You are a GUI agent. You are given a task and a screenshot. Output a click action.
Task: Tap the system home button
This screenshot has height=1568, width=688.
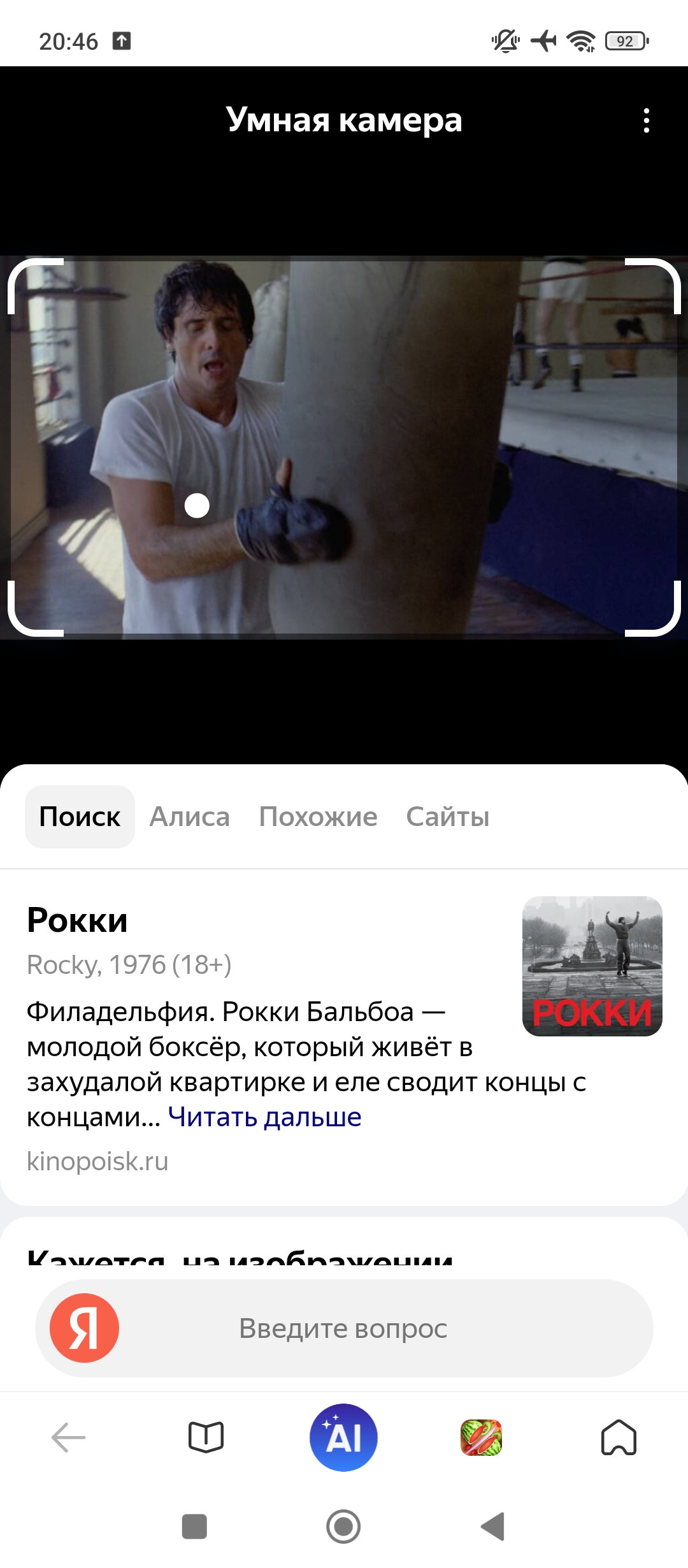pos(343,1527)
